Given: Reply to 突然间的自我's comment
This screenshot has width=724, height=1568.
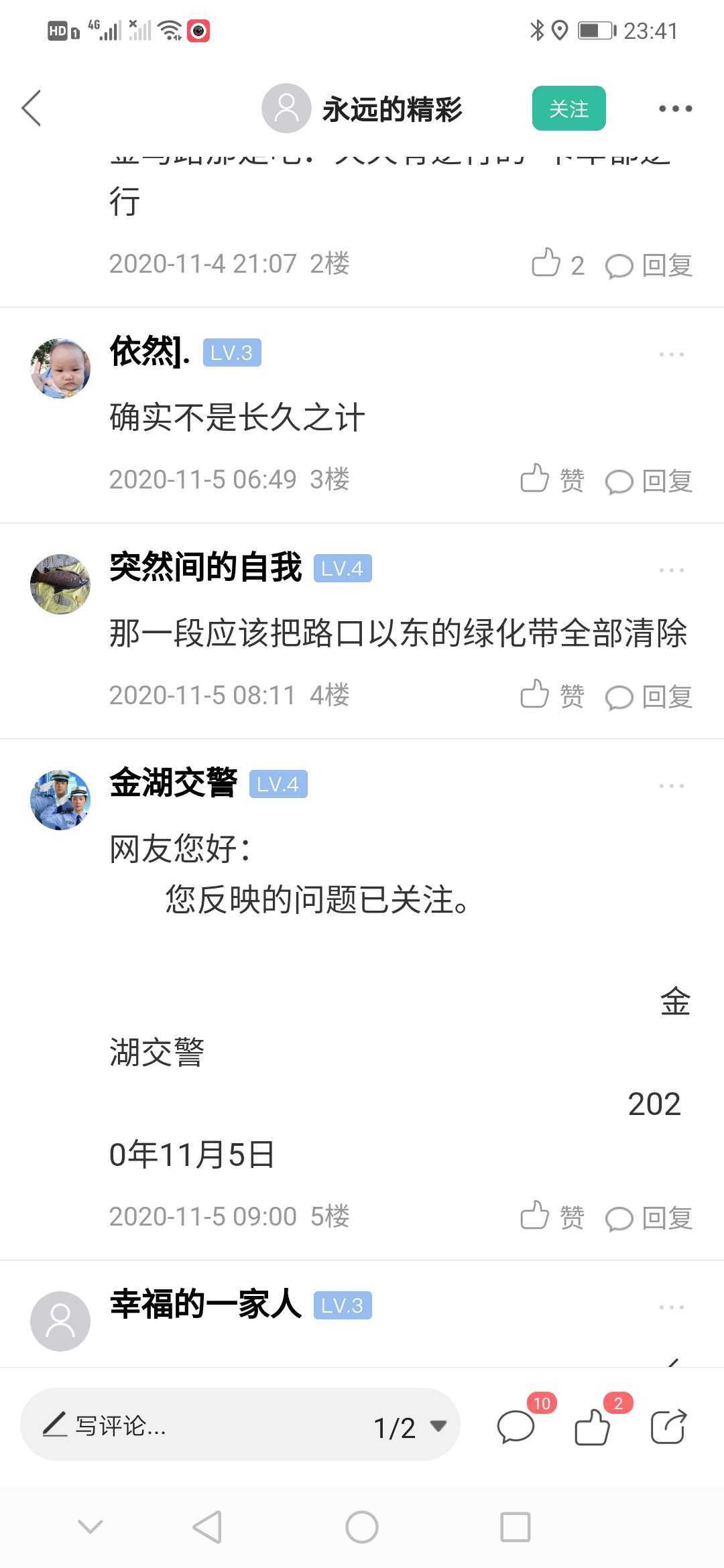Looking at the screenshot, I should [x=649, y=697].
